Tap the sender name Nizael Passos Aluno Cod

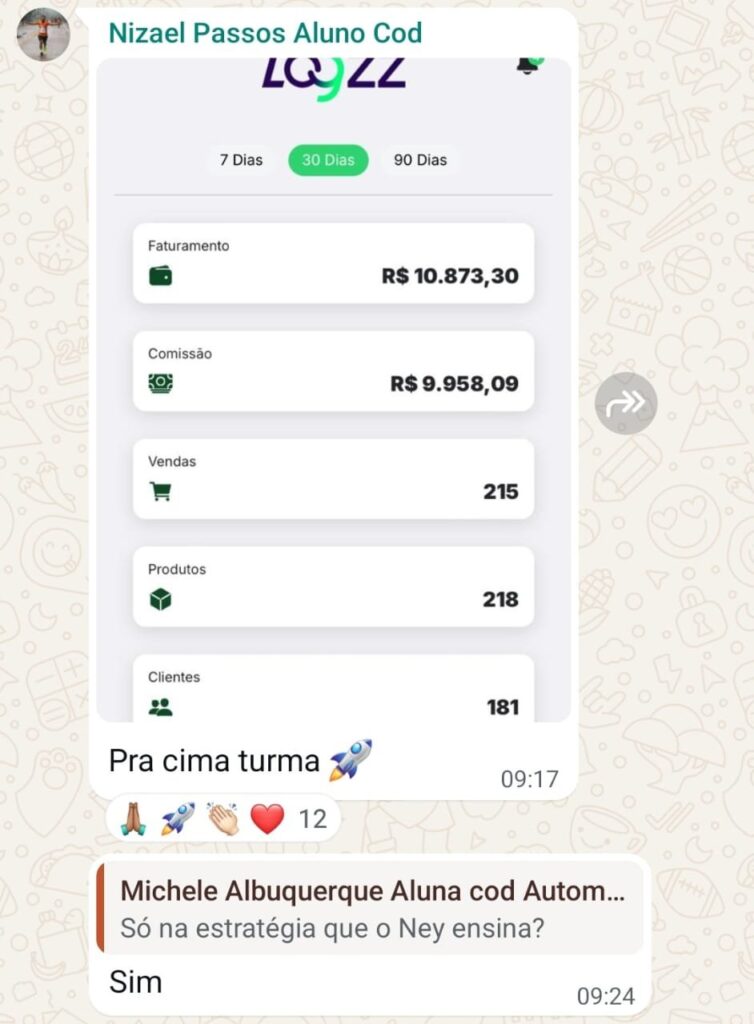(265, 33)
